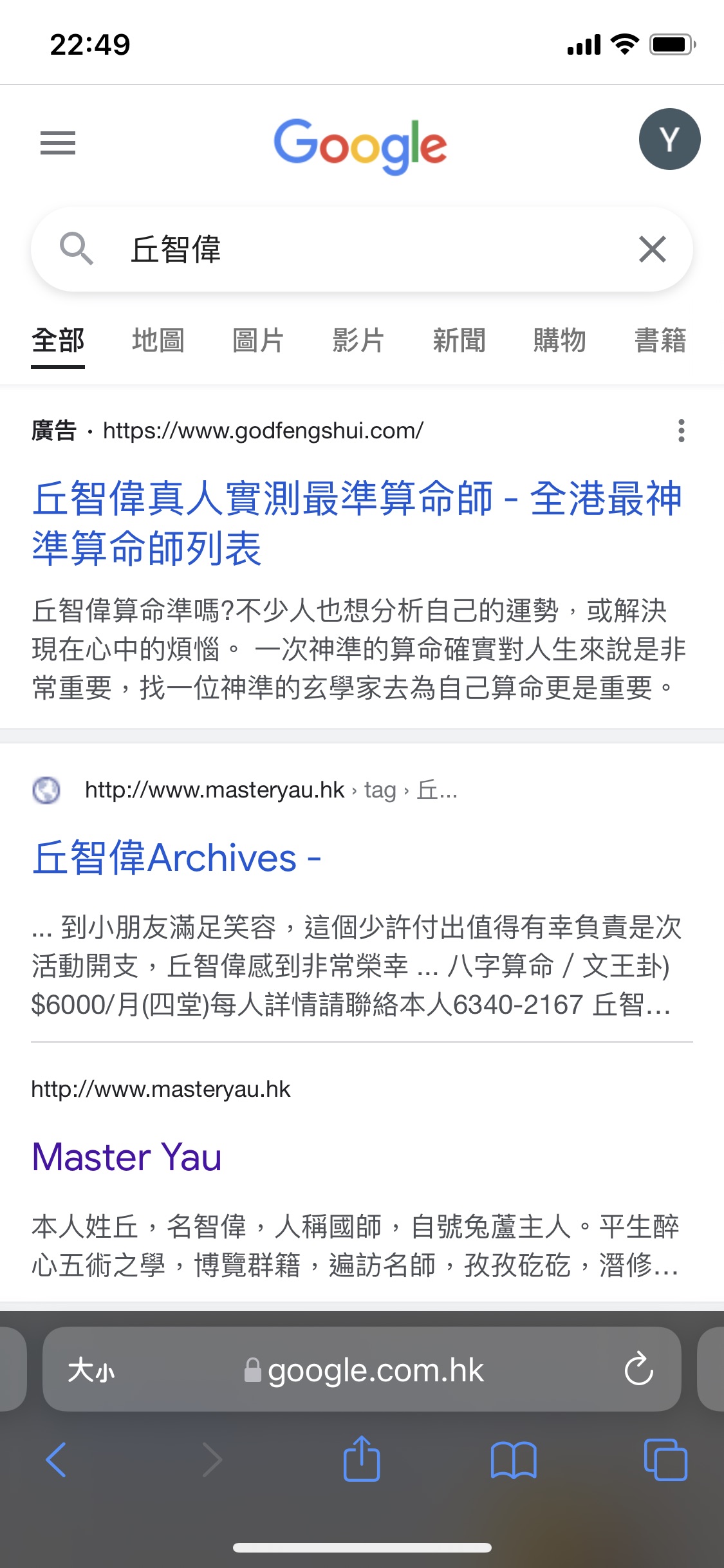This screenshot has width=724, height=1568.
Task: Share this page via Safari
Action: [x=362, y=1459]
